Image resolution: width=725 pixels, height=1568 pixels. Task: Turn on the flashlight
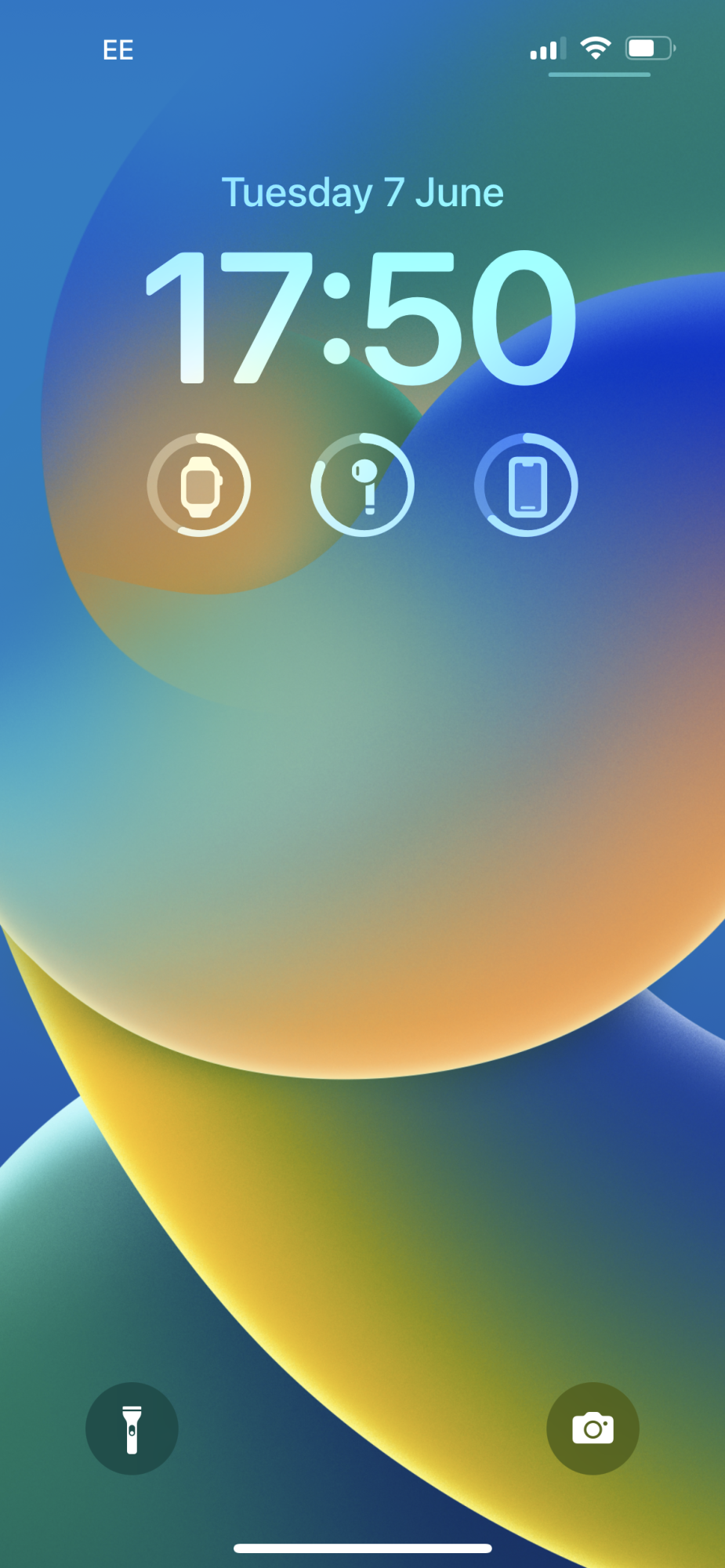[132, 1428]
